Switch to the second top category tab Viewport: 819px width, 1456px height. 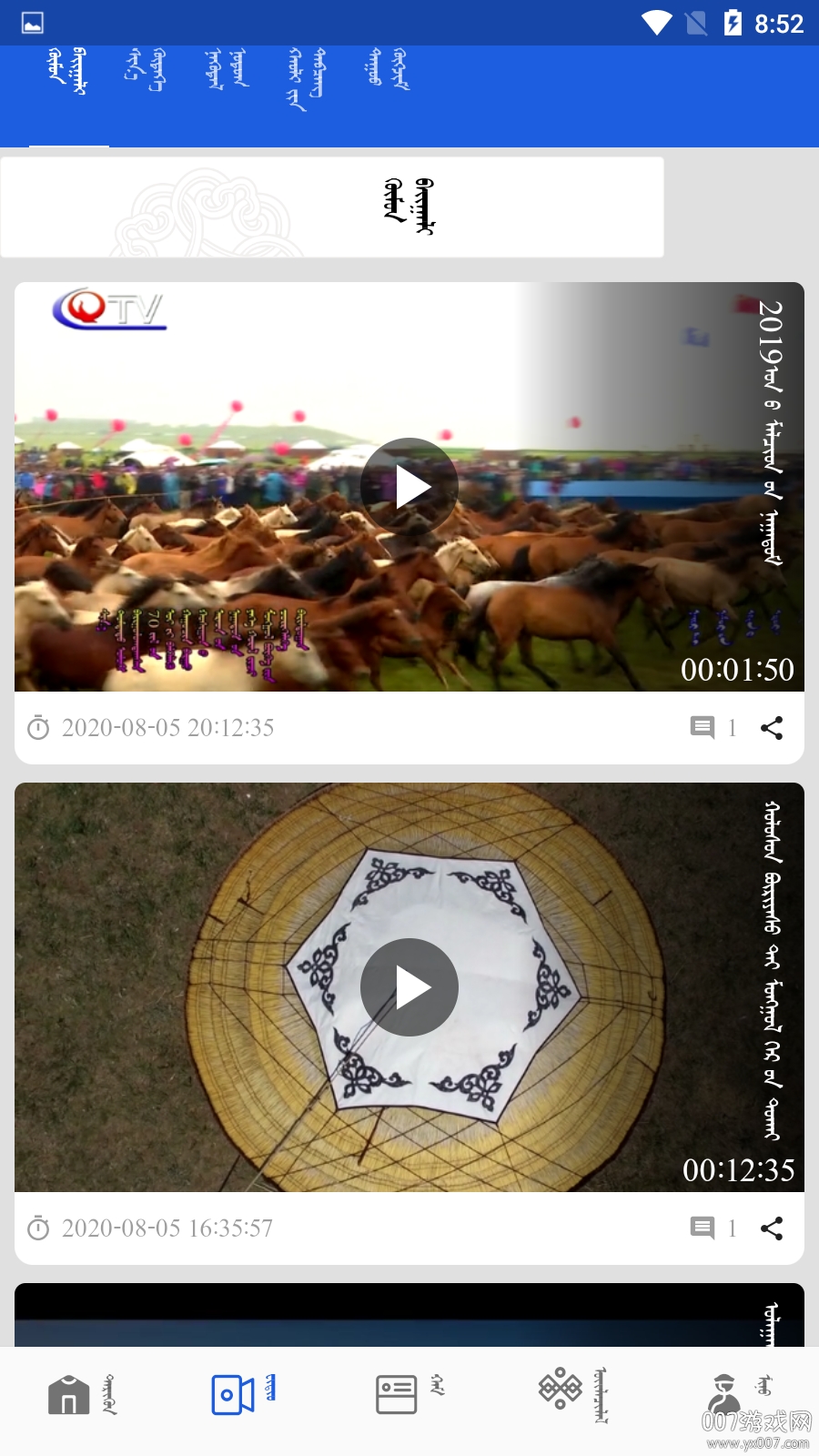(x=147, y=73)
